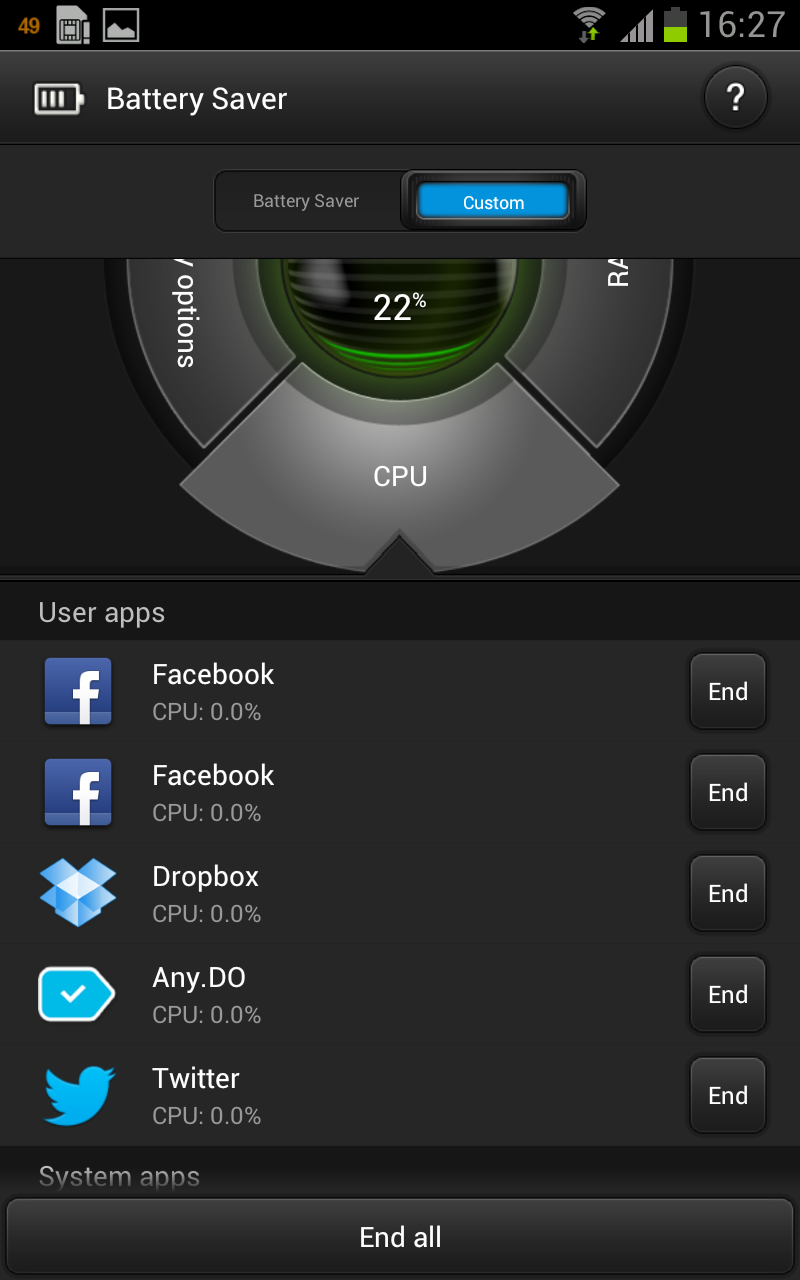Switch to Battery Saver mode
The image size is (800, 1280).
[306, 201]
